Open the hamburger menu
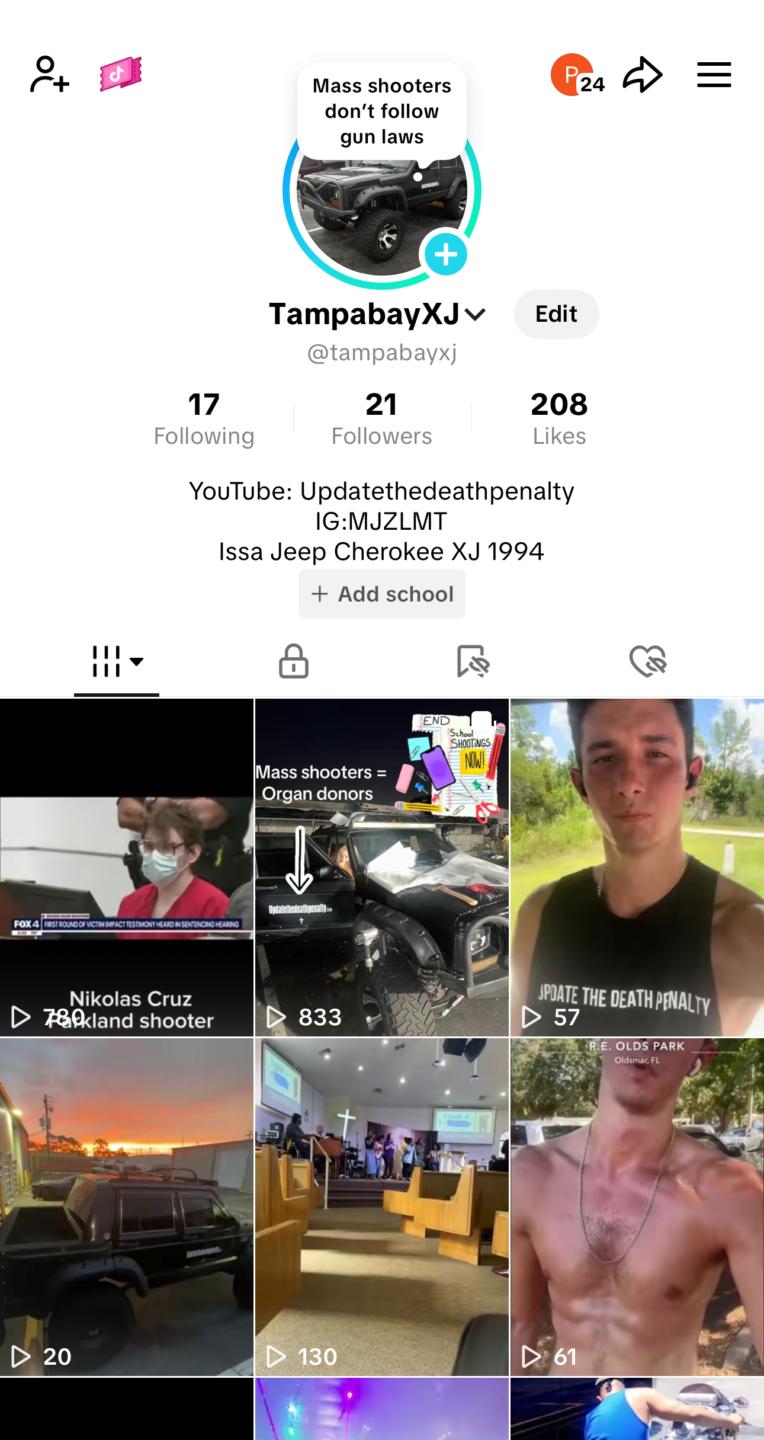 pos(714,75)
